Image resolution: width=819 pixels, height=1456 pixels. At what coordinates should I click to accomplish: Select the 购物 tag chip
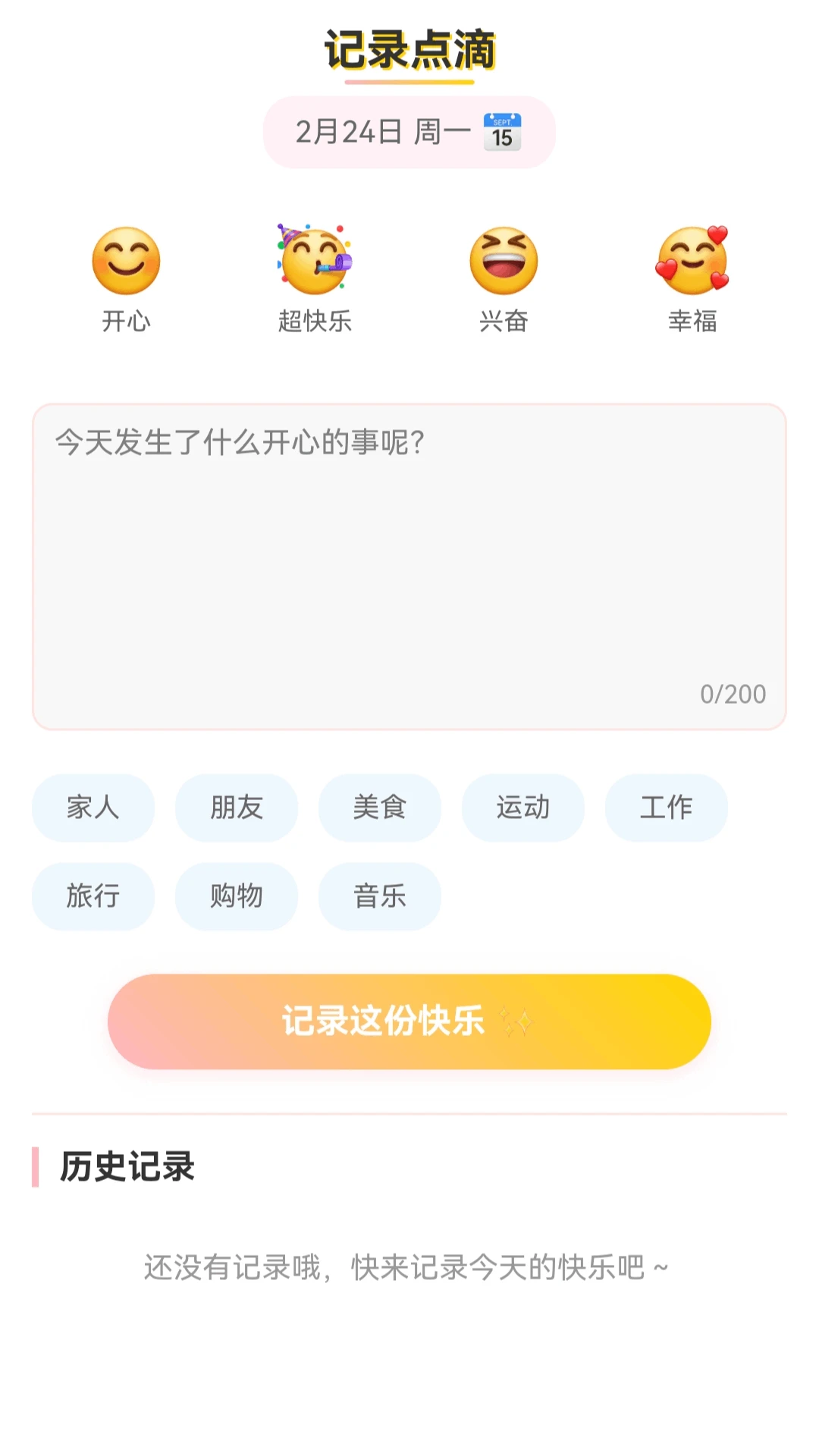coord(236,896)
